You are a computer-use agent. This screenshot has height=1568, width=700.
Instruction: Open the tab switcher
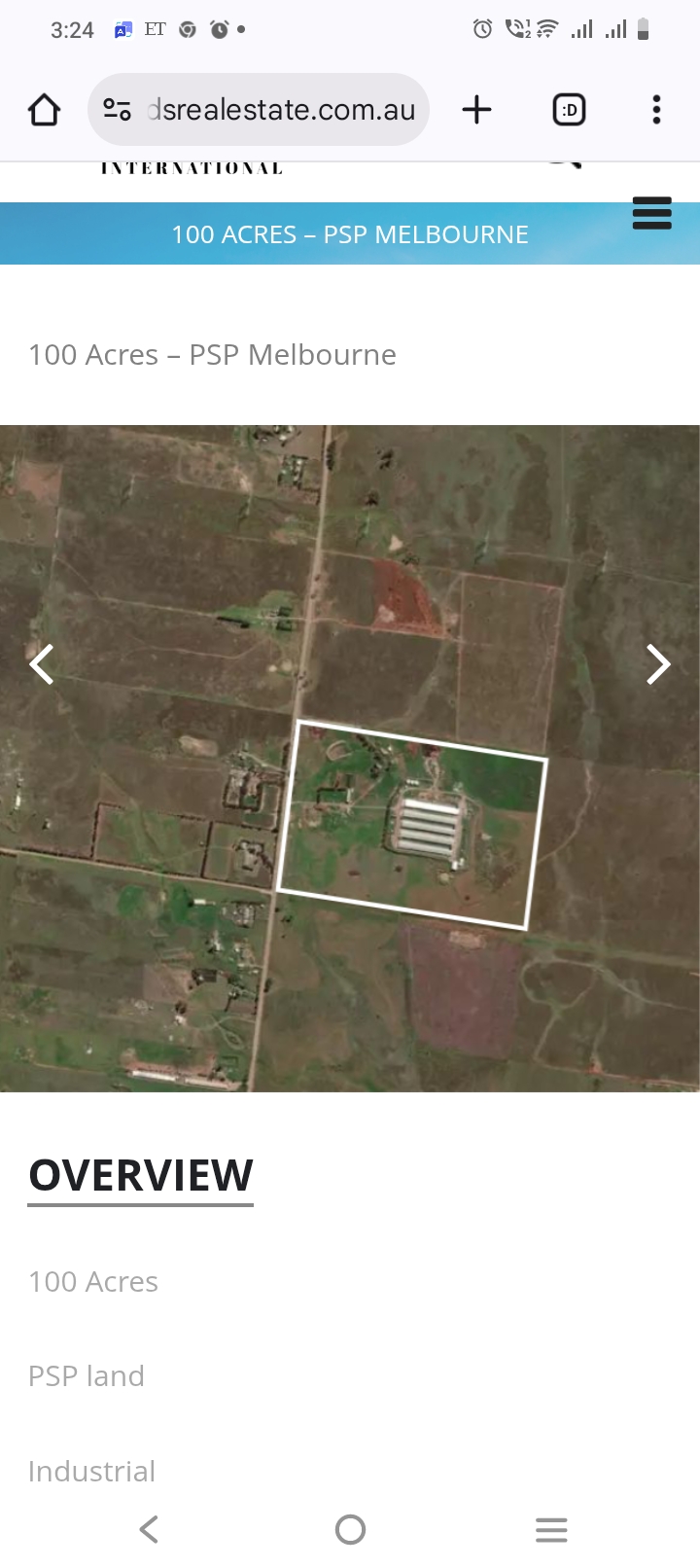[569, 110]
